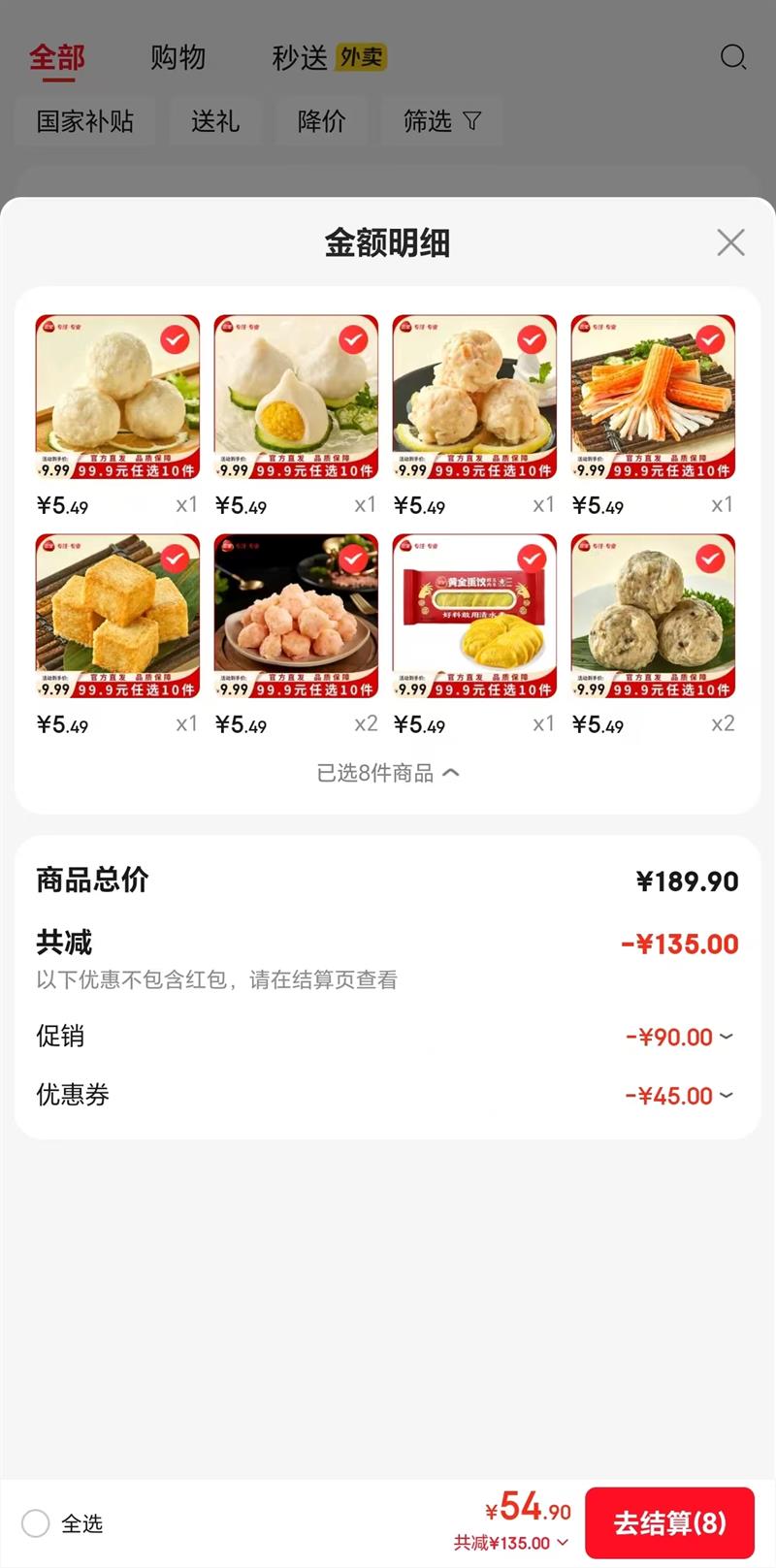Apply the 送礼 filter chip
The width and height of the screenshot is (776, 1568).
click(215, 121)
